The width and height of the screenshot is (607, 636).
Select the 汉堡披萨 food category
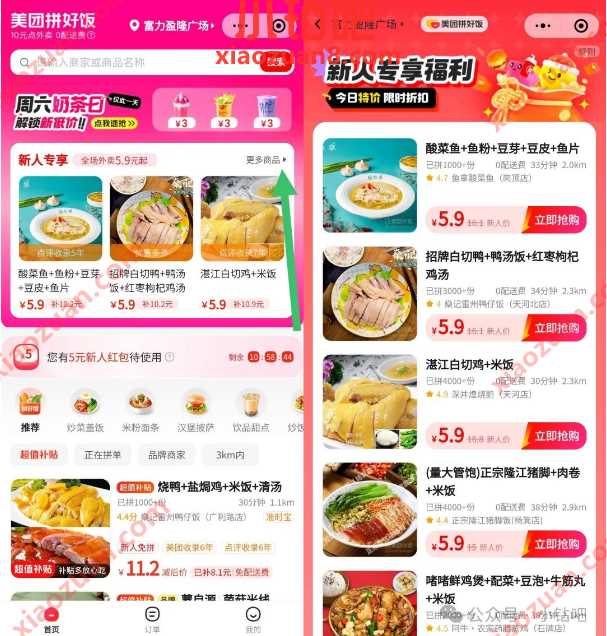(x=196, y=410)
